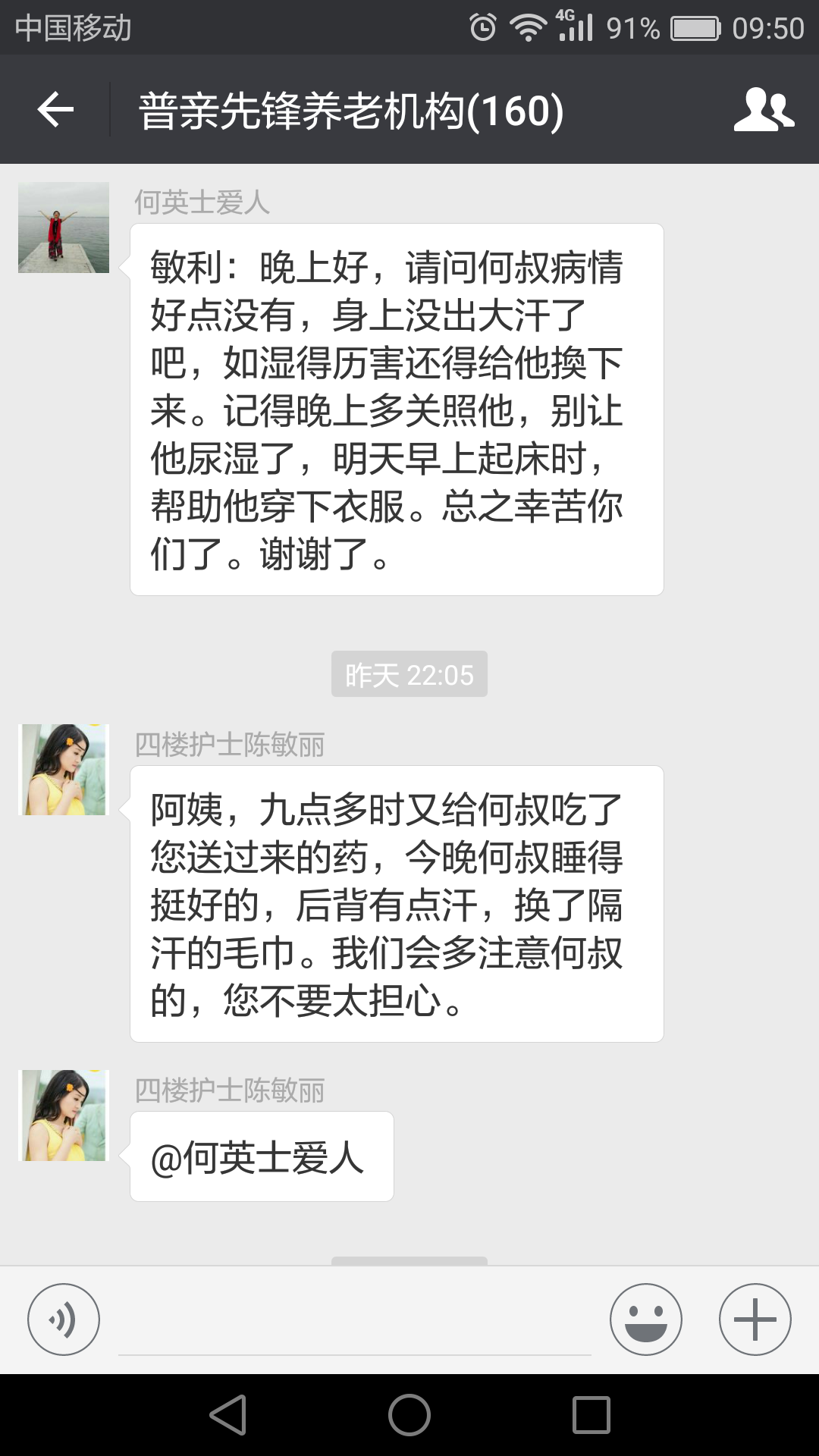Viewport: 819px width, 1456px height.
Task: Switch to voice message input
Action: [x=64, y=1319]
